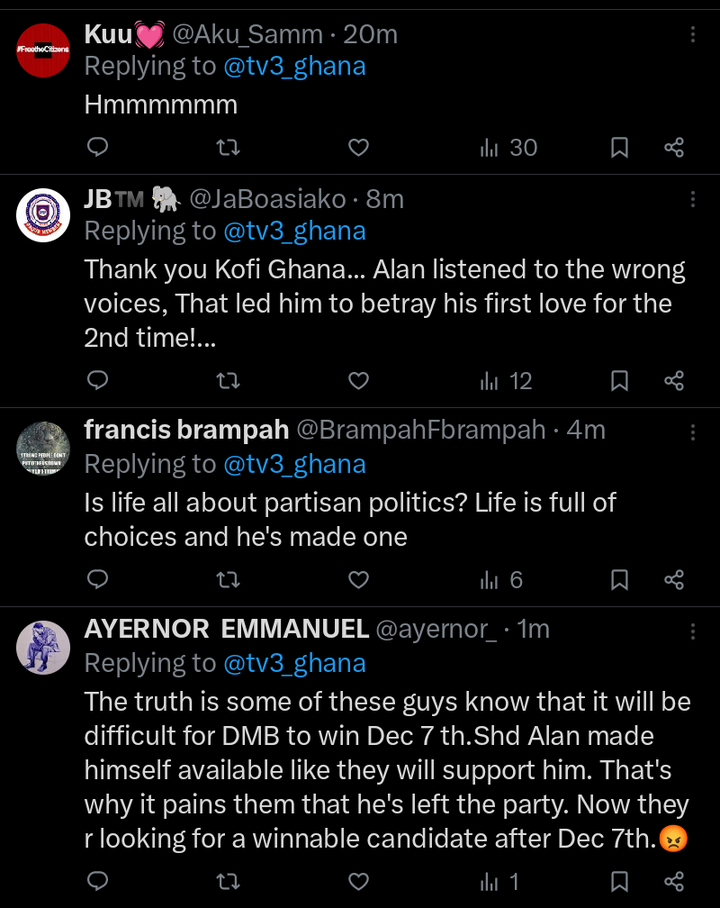Open more options on francis brampah's tweet
Image resolution: width=720 pixels, height=908 pixels.
(x=693, y=432)
